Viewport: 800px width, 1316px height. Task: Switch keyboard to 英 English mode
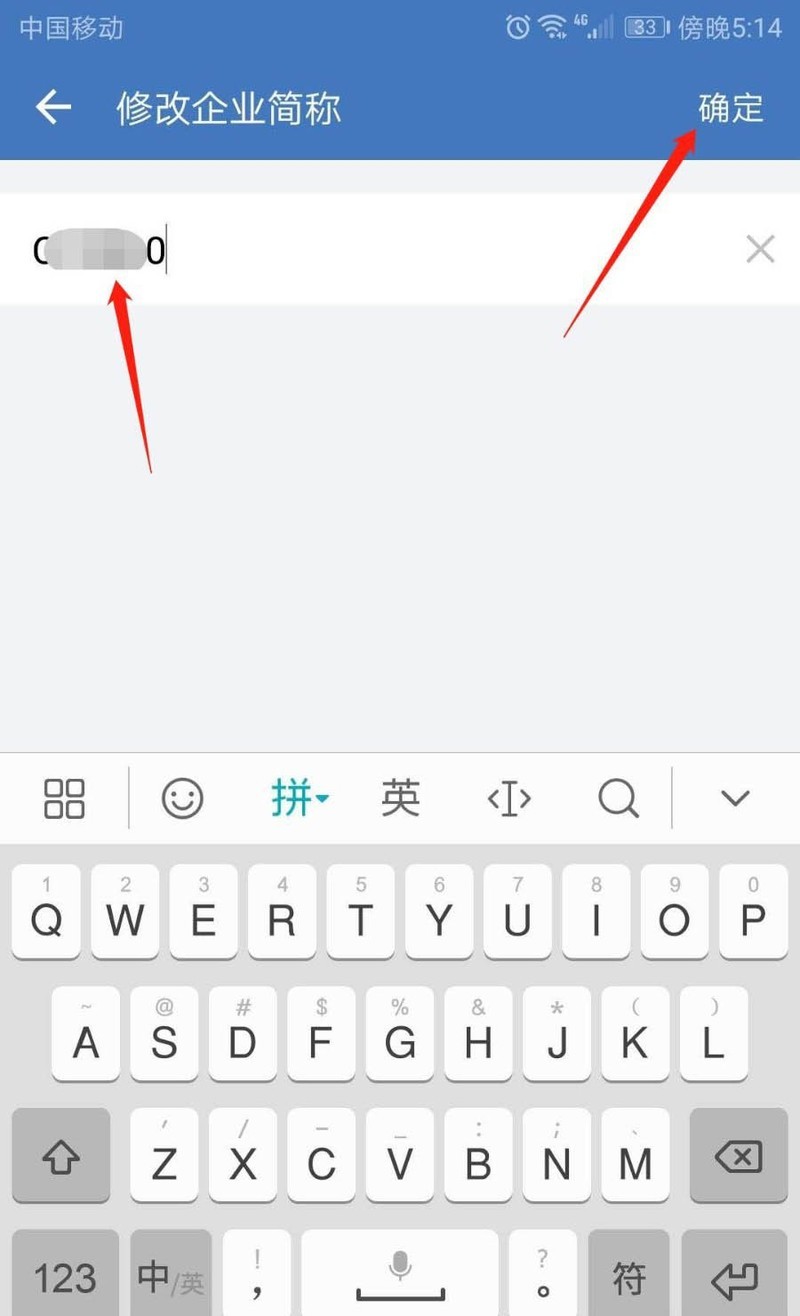pos(400,798)
